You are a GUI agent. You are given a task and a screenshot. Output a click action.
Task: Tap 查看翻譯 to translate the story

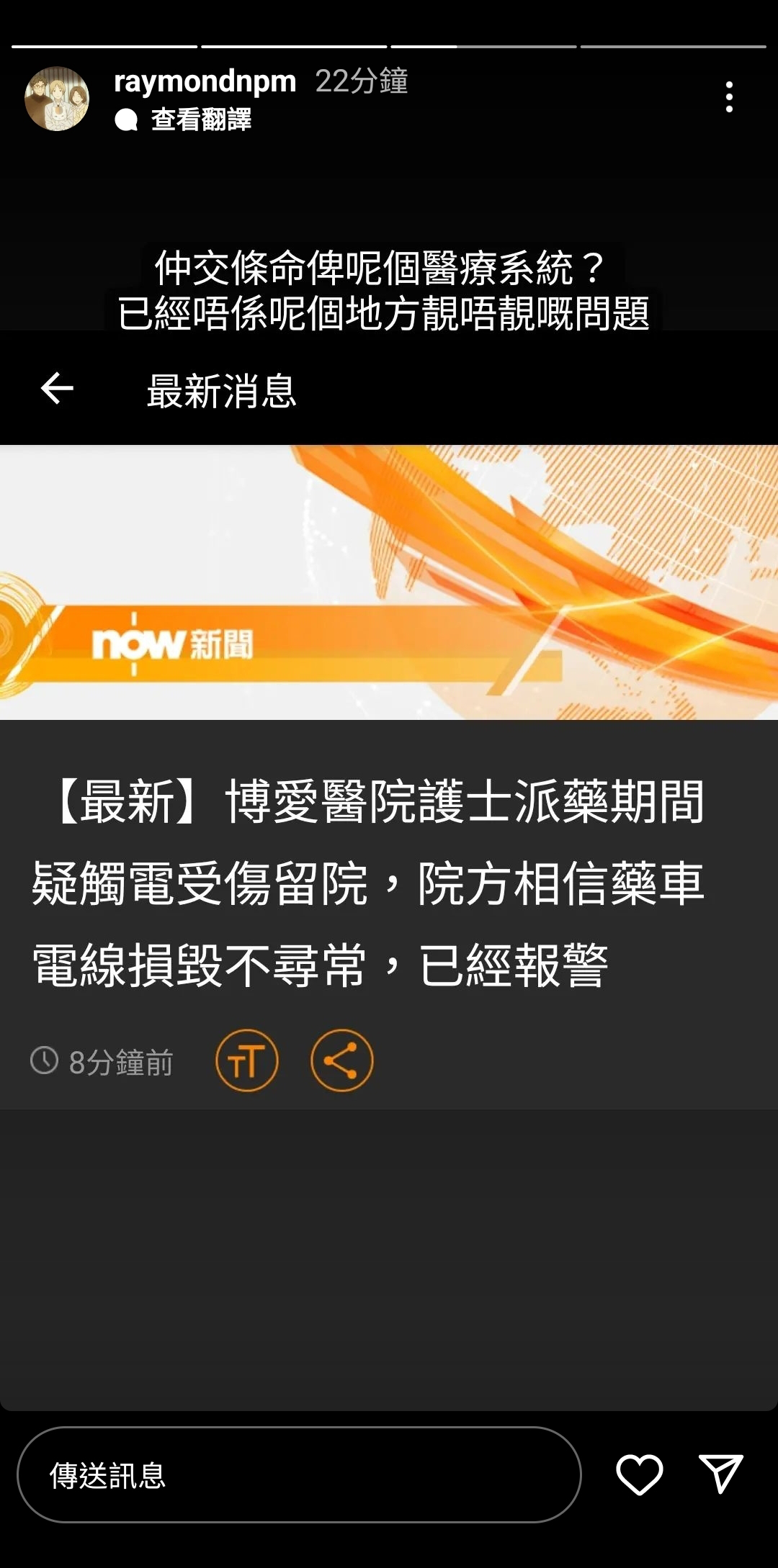[x=201, y=120]
